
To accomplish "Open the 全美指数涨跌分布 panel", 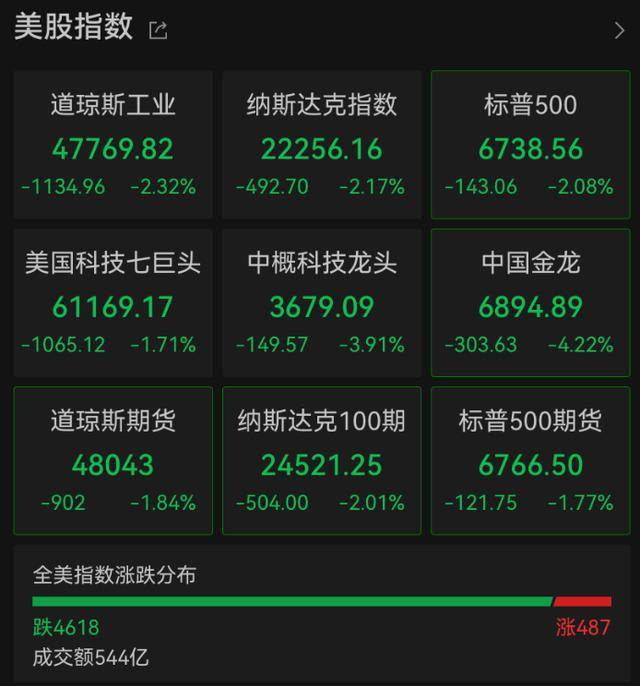I will point(321,614).
